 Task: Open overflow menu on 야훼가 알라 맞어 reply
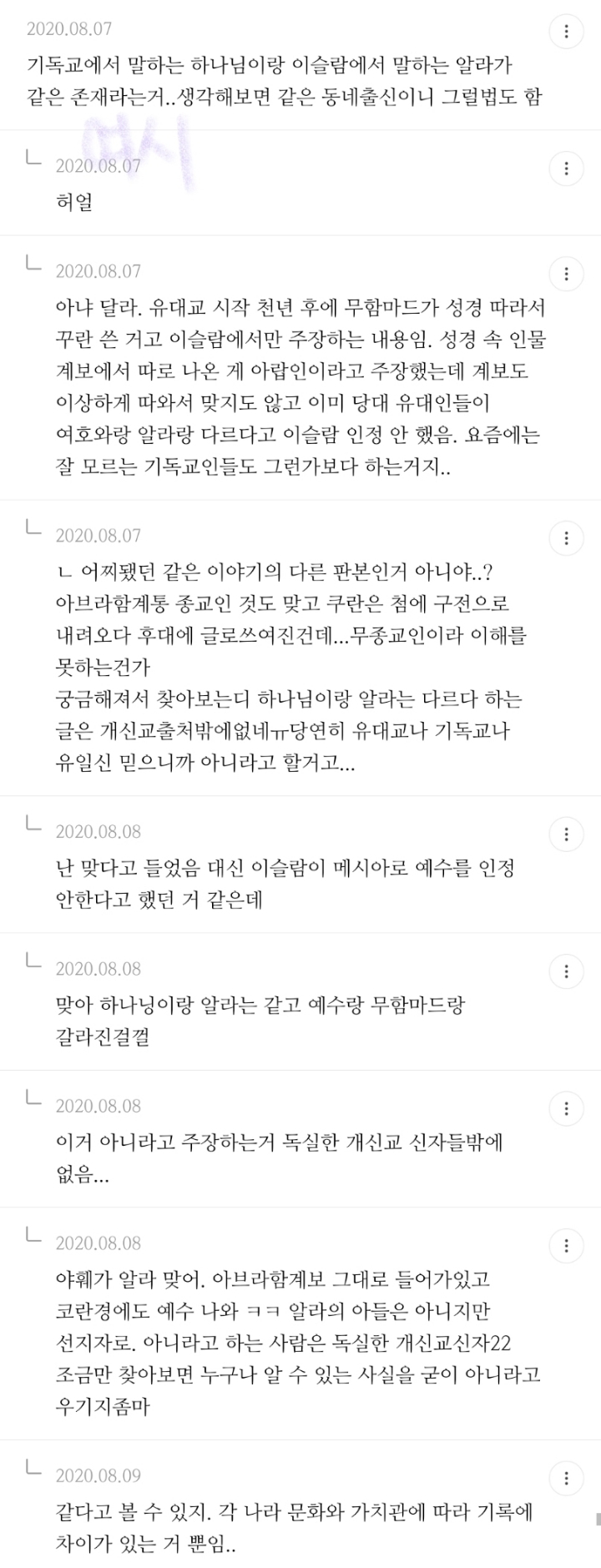(567, 1246)
